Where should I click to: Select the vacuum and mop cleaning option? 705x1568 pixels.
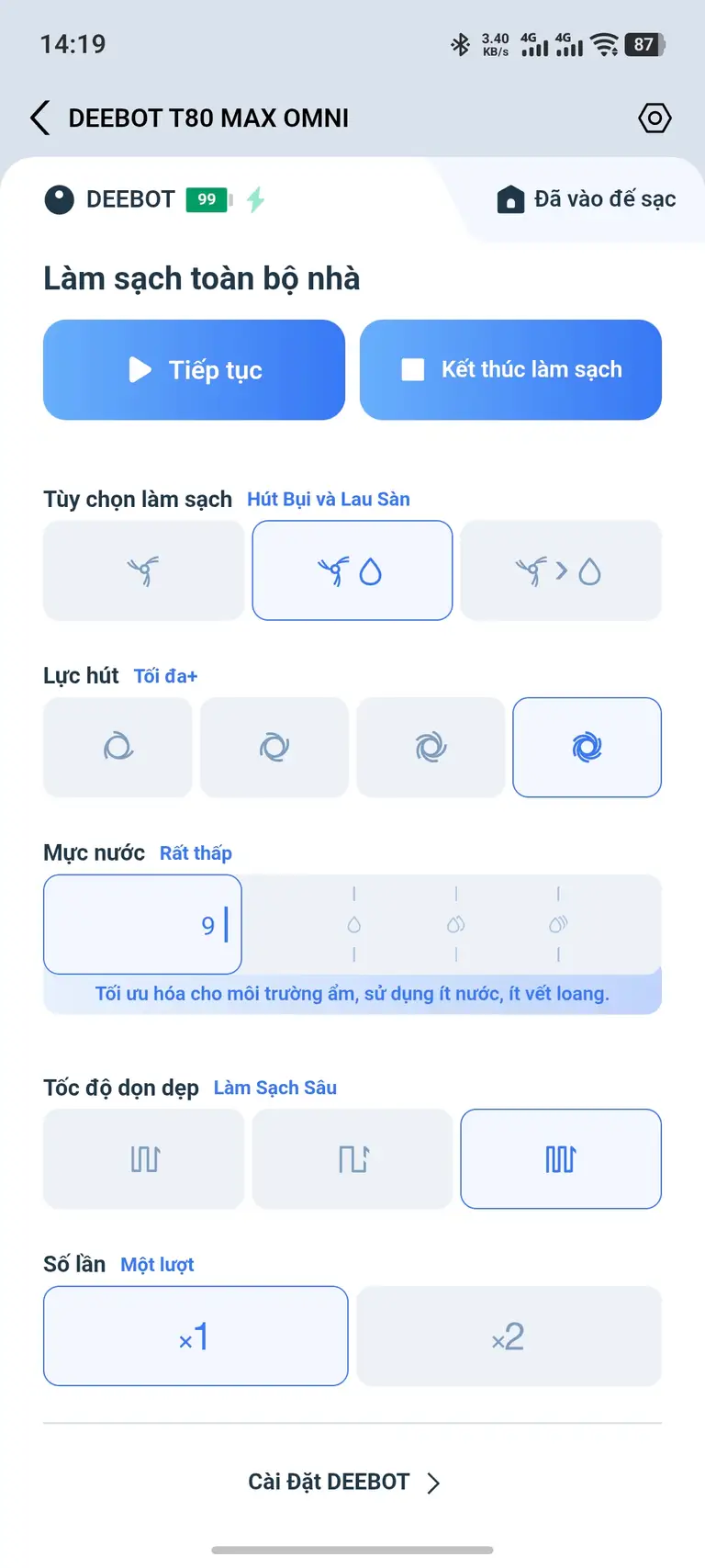click(x=352, y=570)
